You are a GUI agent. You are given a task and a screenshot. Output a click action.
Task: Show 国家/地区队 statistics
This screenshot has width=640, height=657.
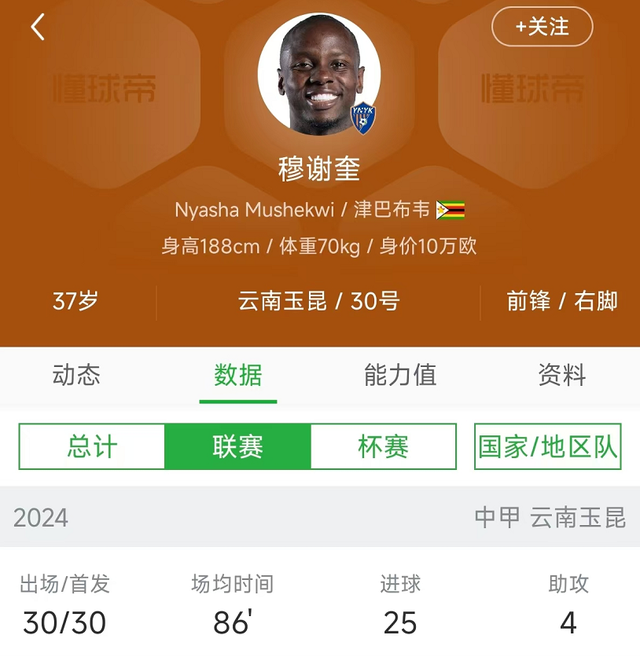click(548, 446)
